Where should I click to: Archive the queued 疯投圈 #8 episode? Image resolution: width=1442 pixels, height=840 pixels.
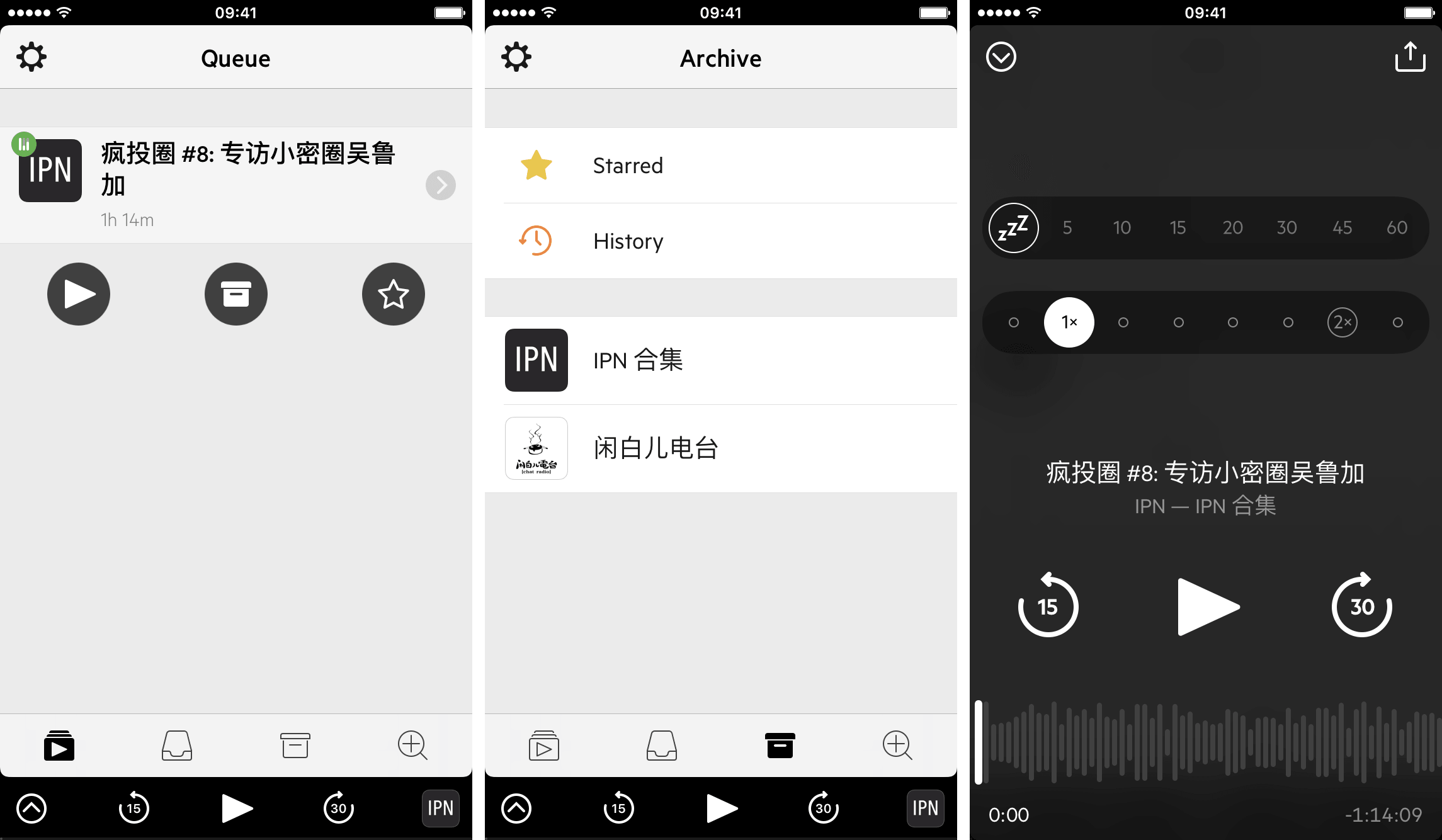[236, 294]
